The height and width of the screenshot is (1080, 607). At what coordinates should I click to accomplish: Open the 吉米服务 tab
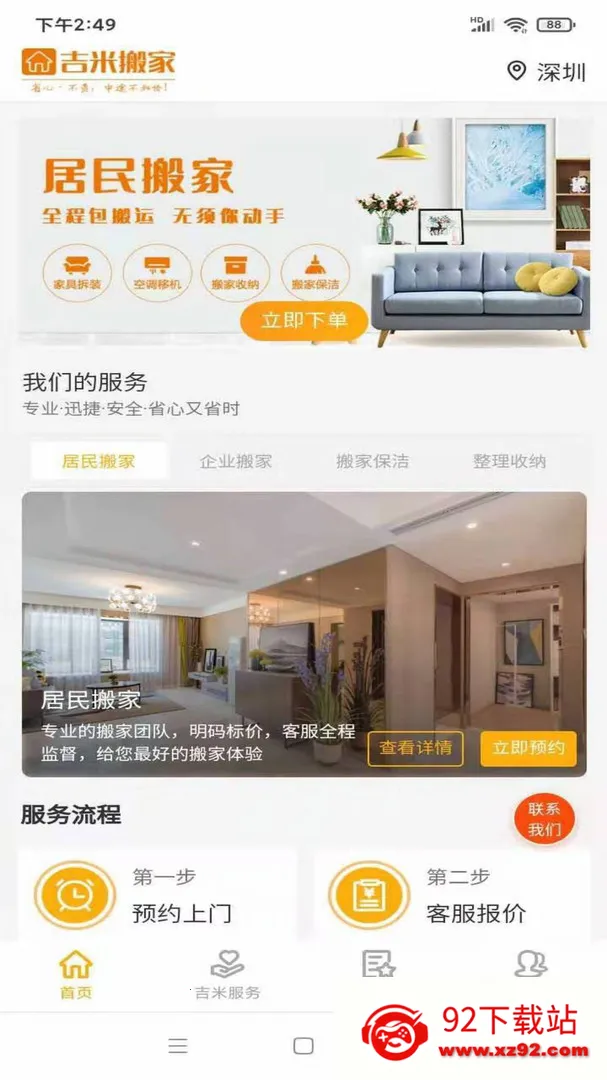tap(227, 975)
